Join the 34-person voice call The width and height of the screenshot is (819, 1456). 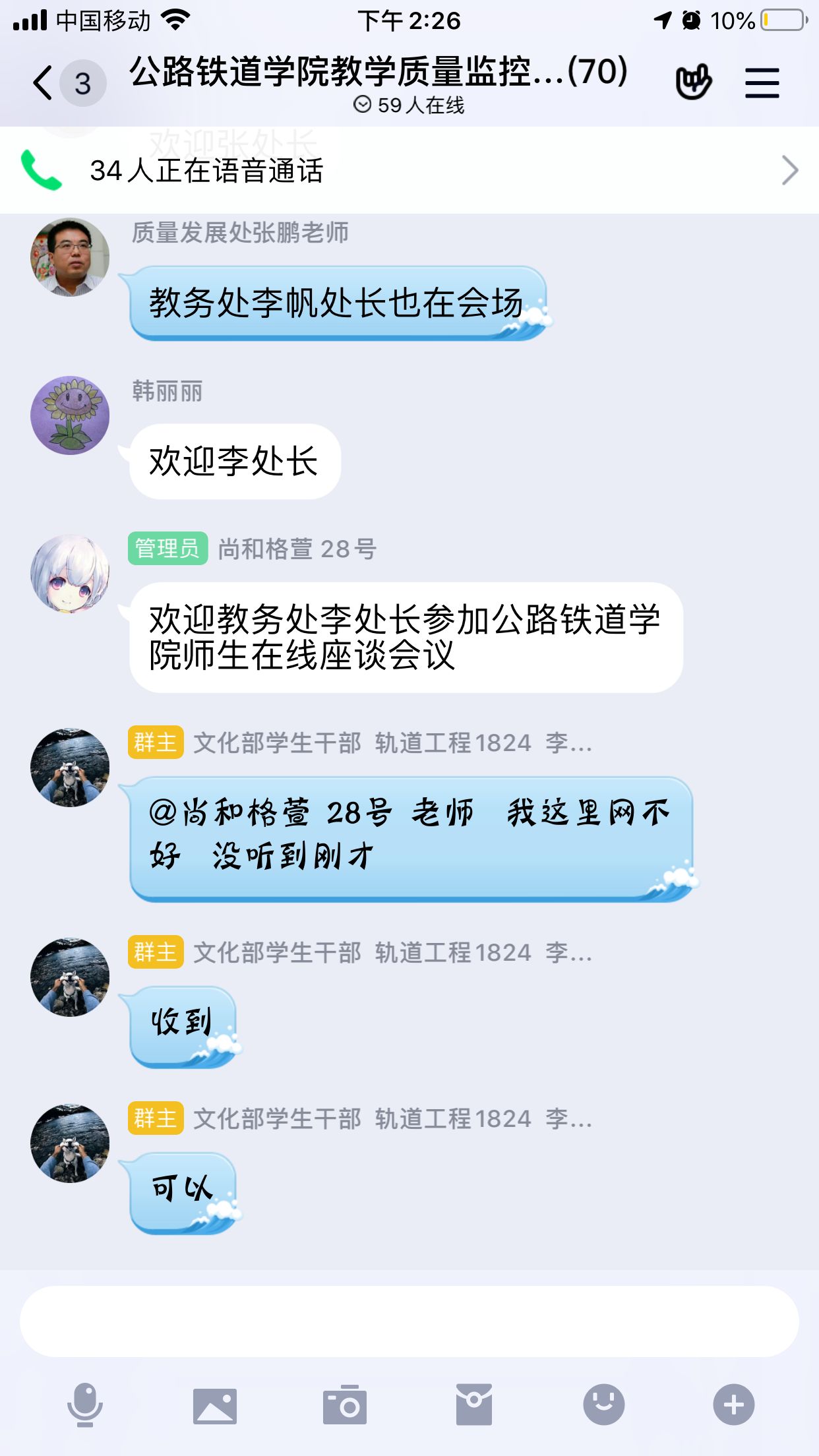[409, 171]
